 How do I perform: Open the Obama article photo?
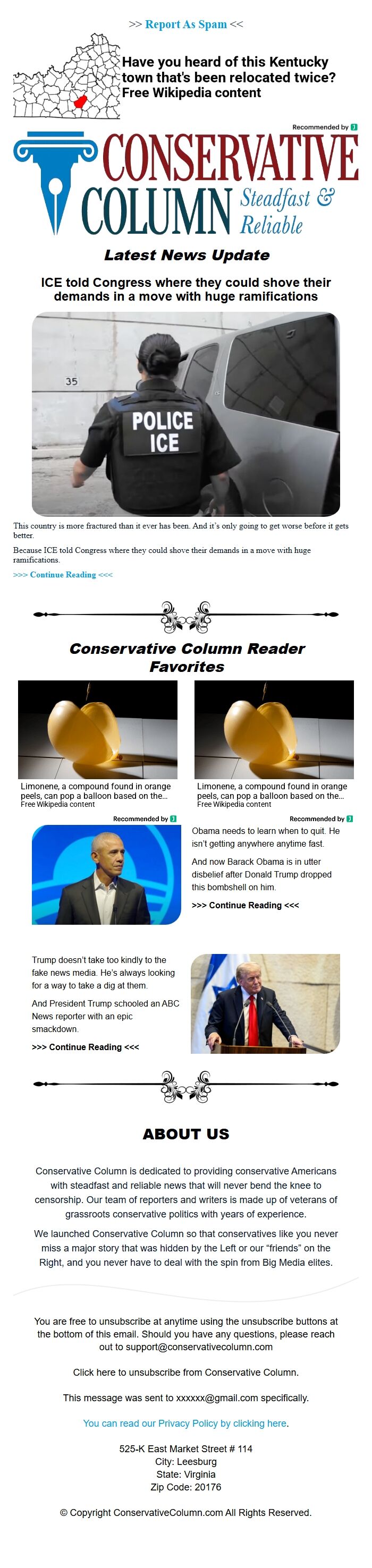point(106,874)
